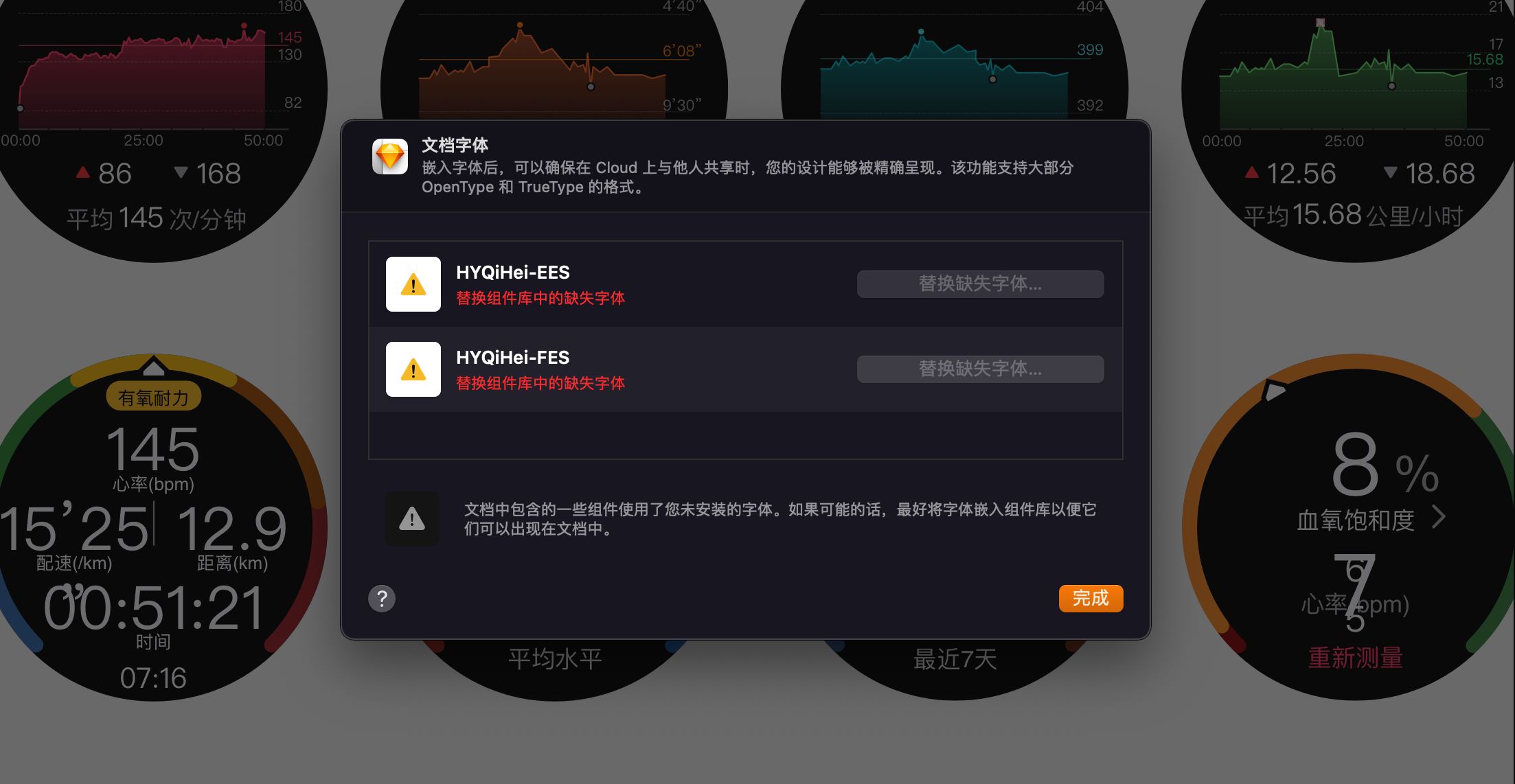Replace missing font for HYQiHei-EES
The height and width of the screenshot is (784, 1515).
pos(980,284)
